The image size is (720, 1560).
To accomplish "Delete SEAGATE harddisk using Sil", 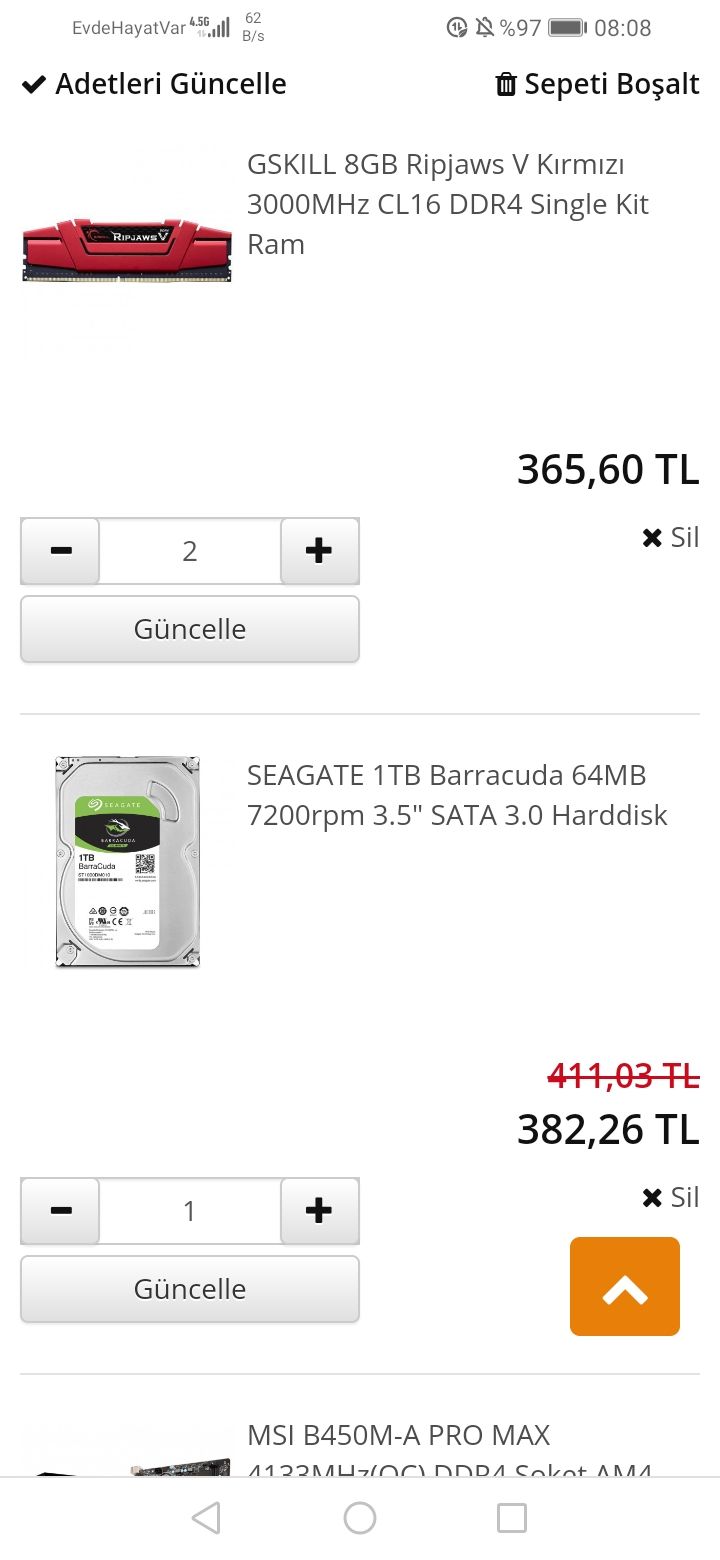I will 671,1198.
